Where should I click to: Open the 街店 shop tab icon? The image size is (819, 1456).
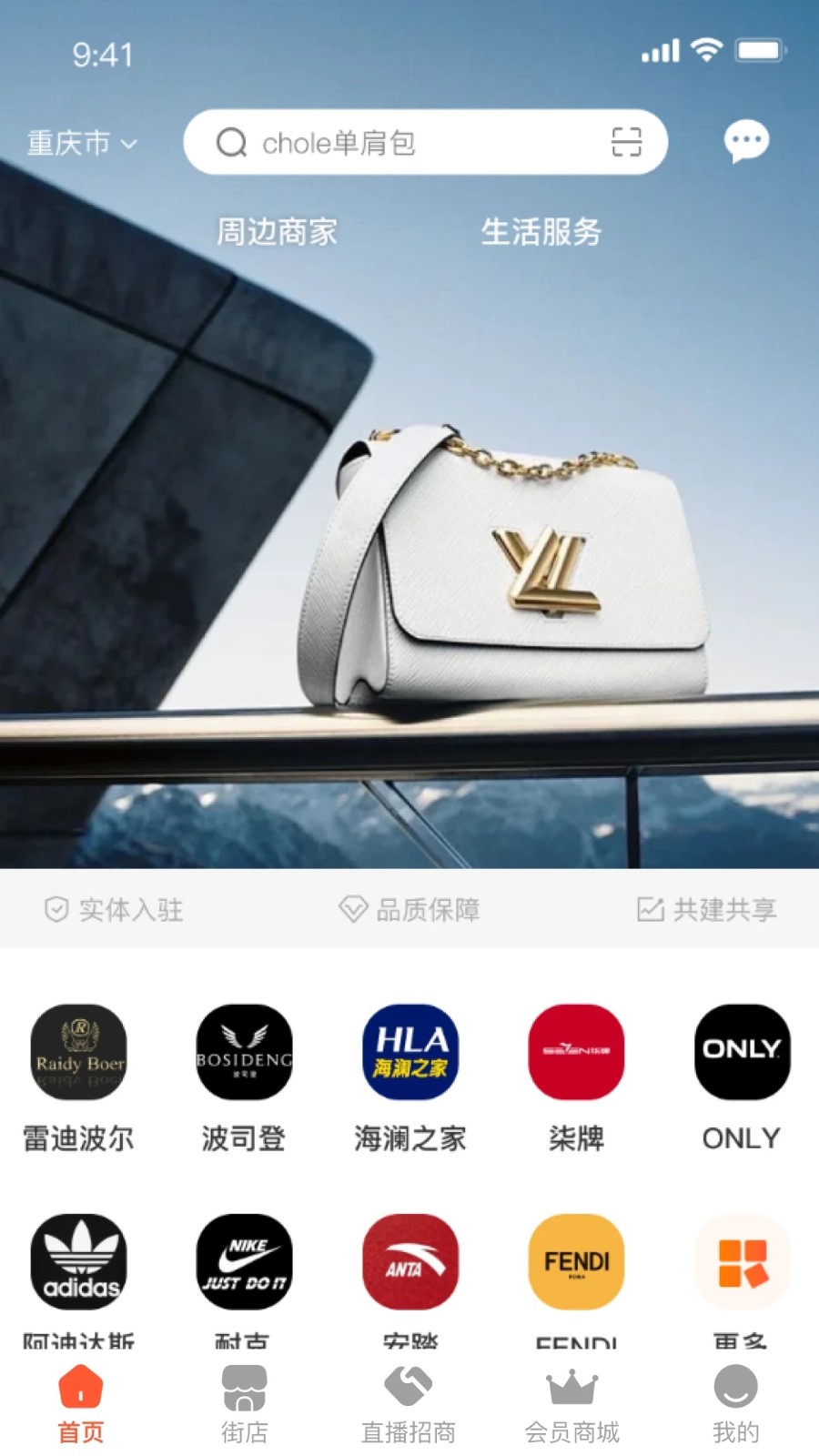coord(244,1390)
